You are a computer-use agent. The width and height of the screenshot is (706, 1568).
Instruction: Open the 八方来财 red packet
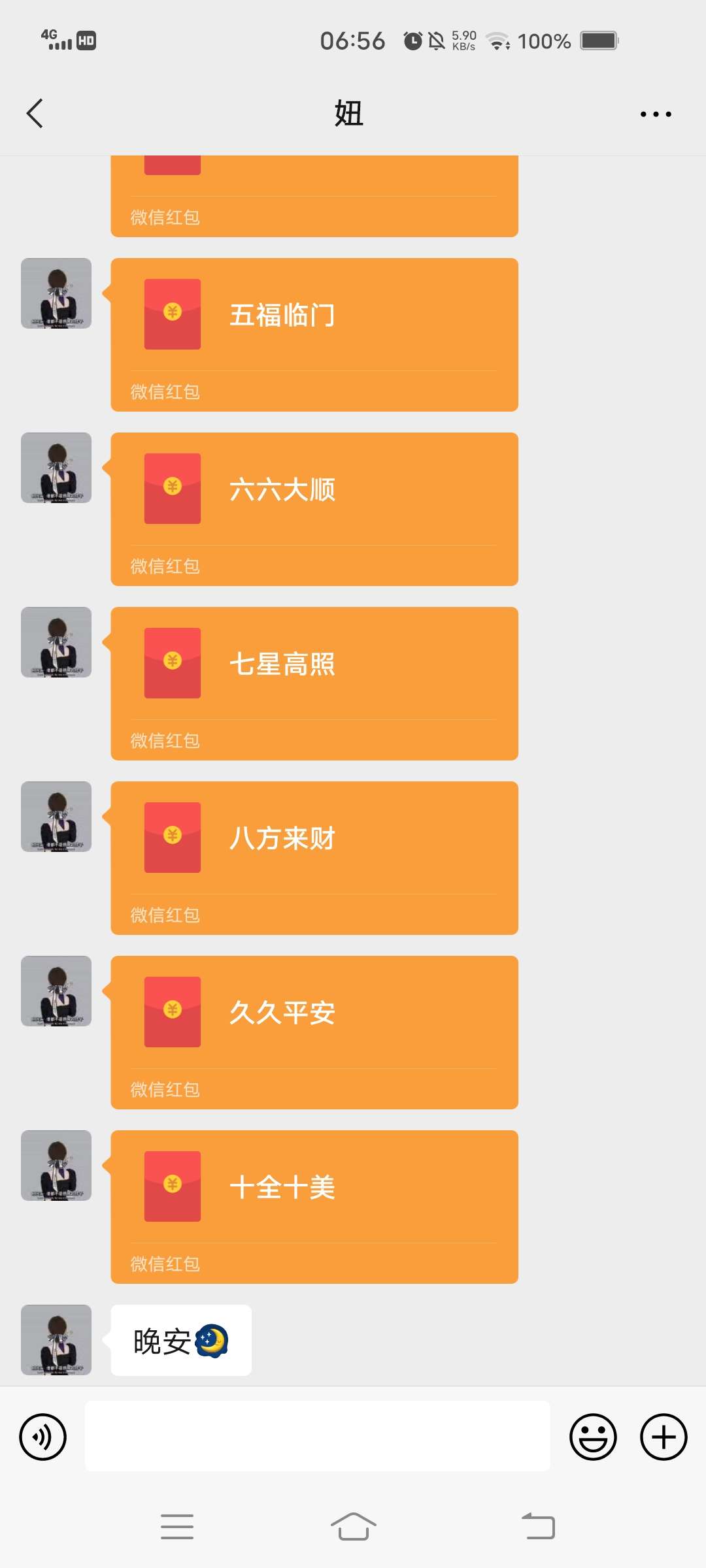(x=314, y=858)
